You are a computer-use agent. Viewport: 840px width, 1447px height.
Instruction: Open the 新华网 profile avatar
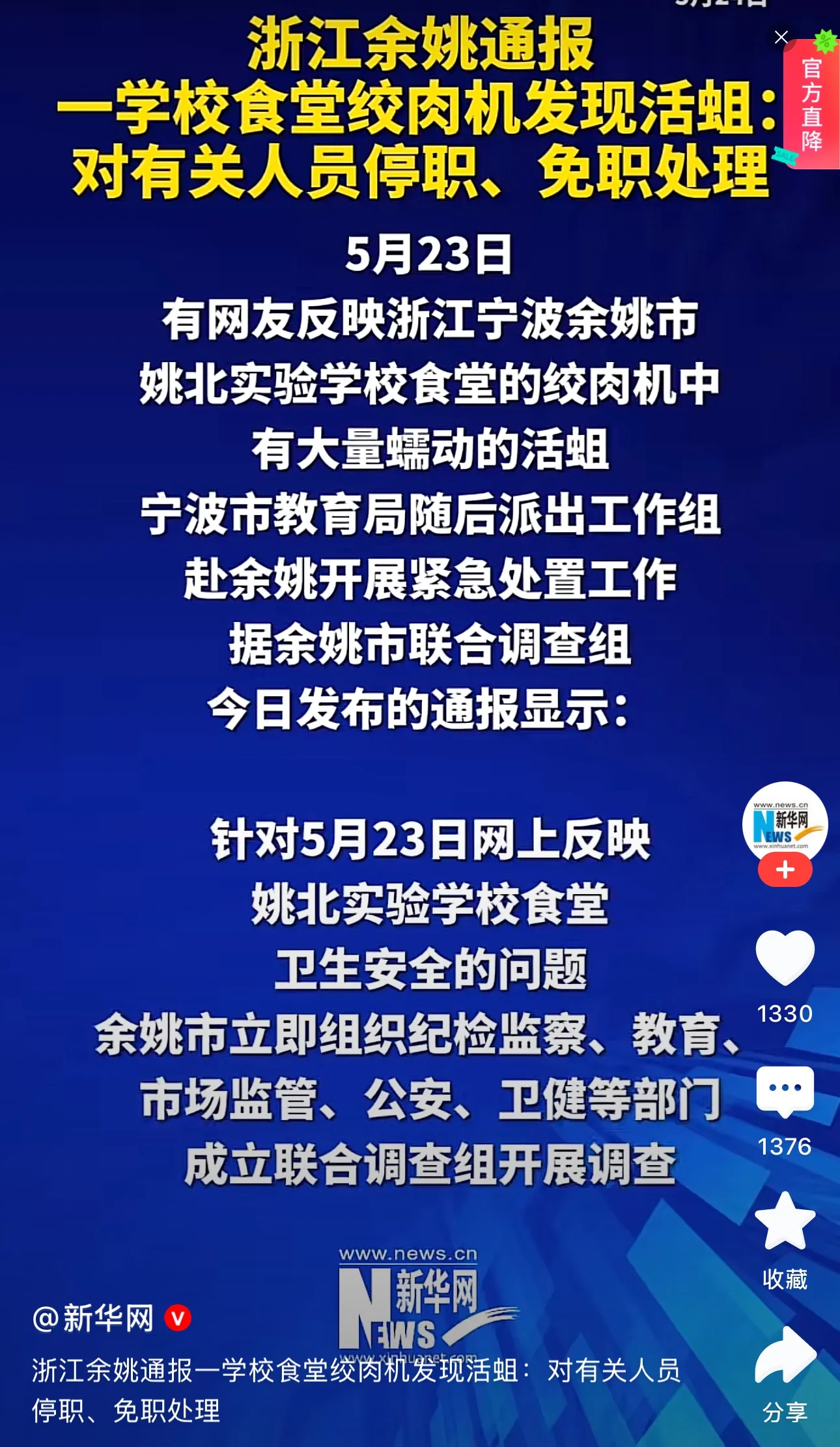[x=785, y=823]
